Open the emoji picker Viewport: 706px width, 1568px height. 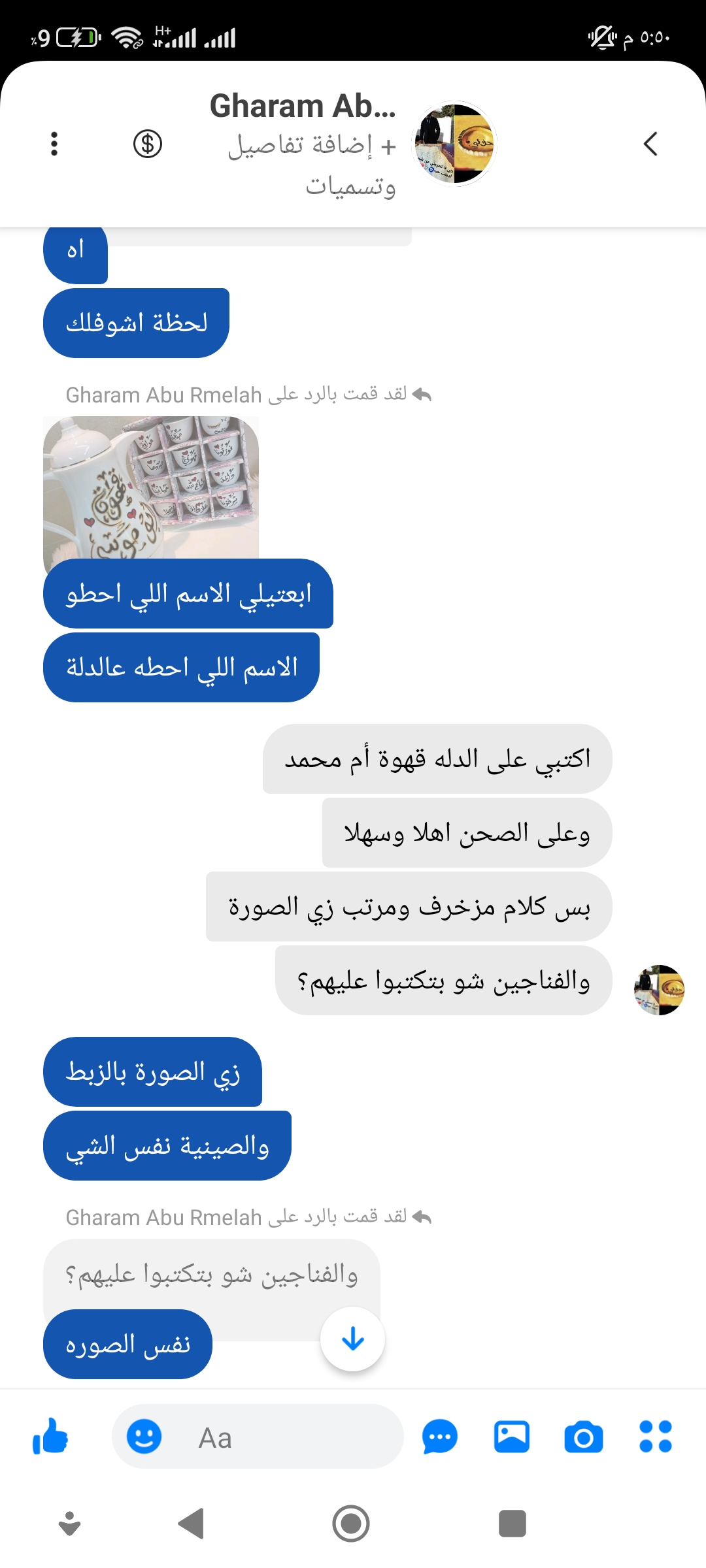(144, 1437)
